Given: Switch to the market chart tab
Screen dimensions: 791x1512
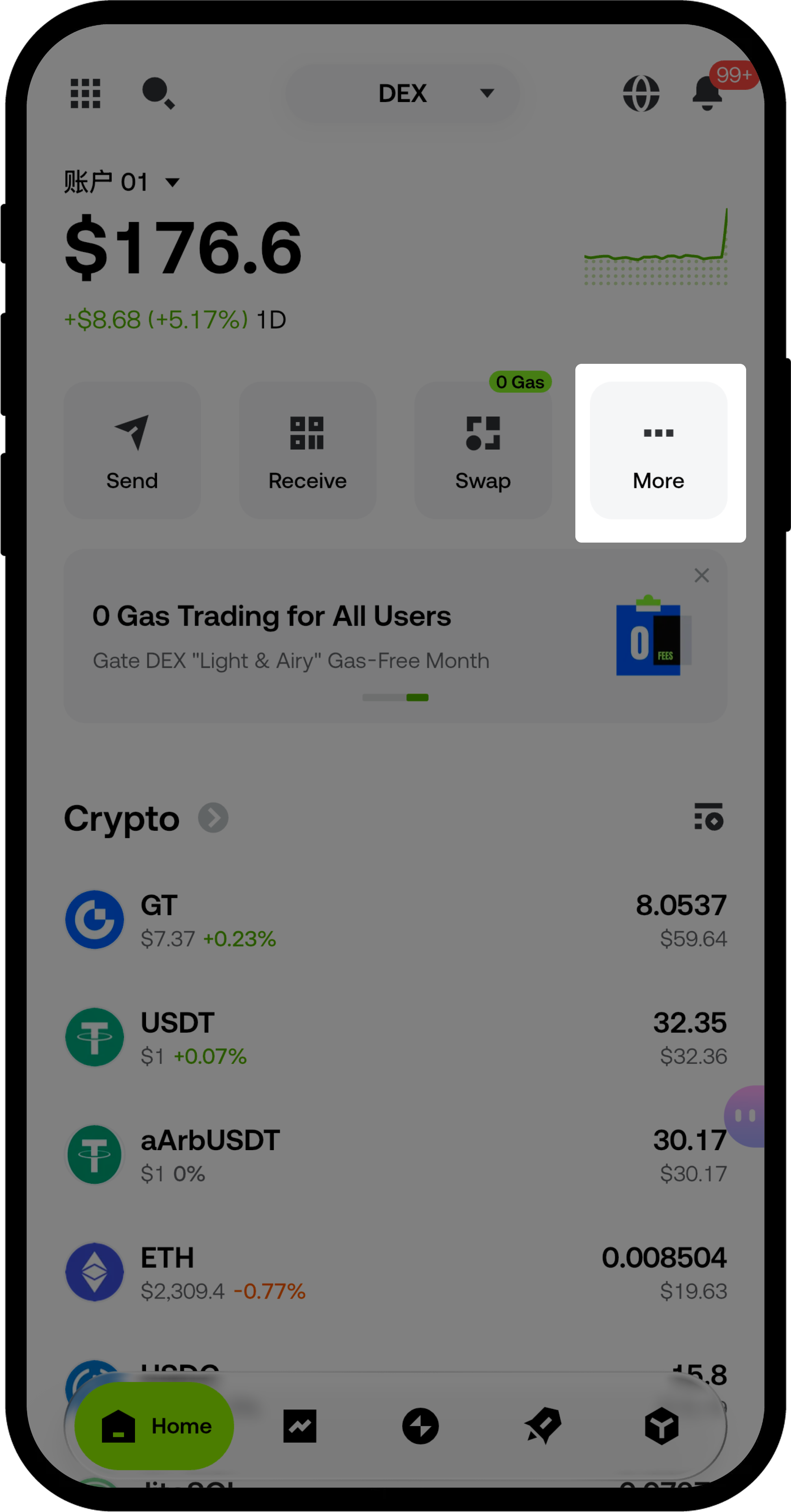Looking at the screenshot, I should click(x=300, y=1426).
